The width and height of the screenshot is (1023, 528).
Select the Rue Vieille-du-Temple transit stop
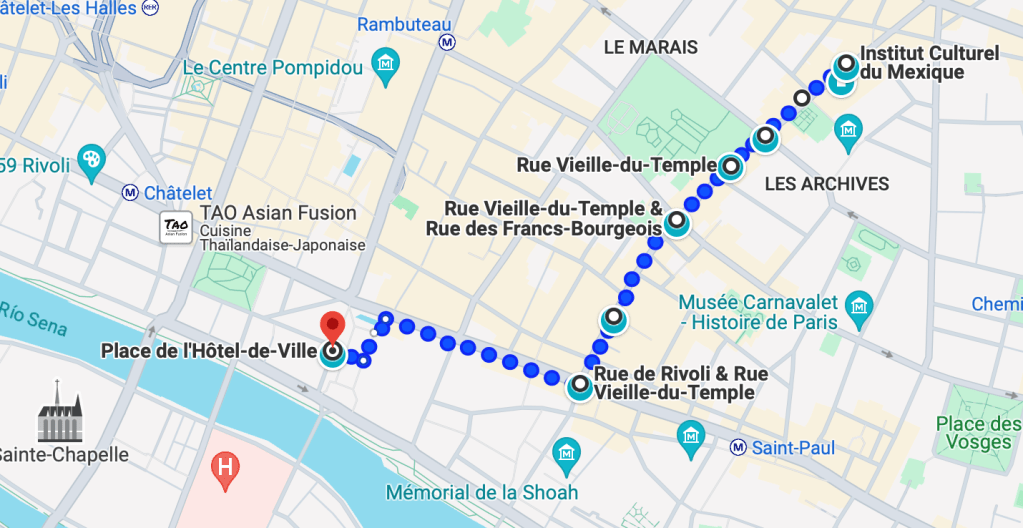(731, 166)
